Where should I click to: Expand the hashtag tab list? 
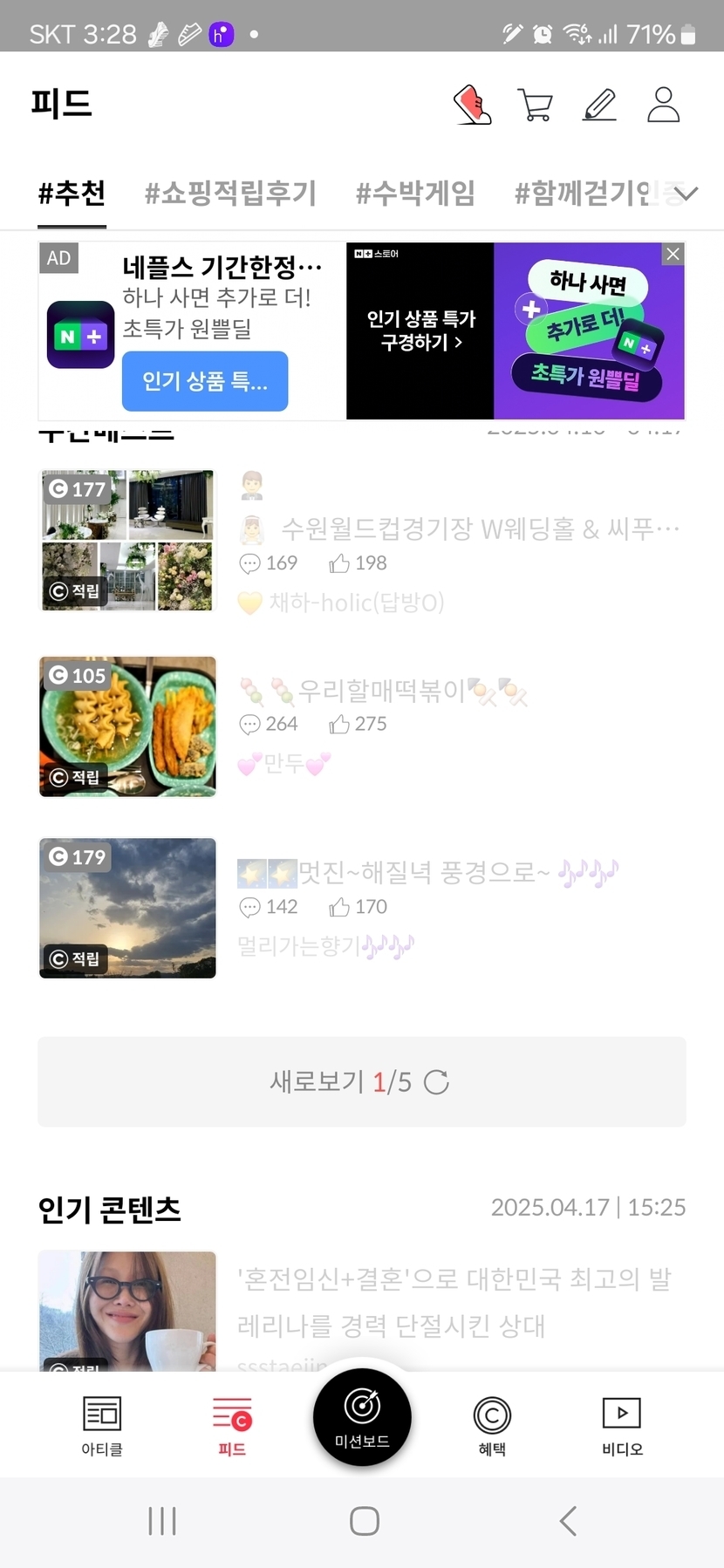[686, 194]
